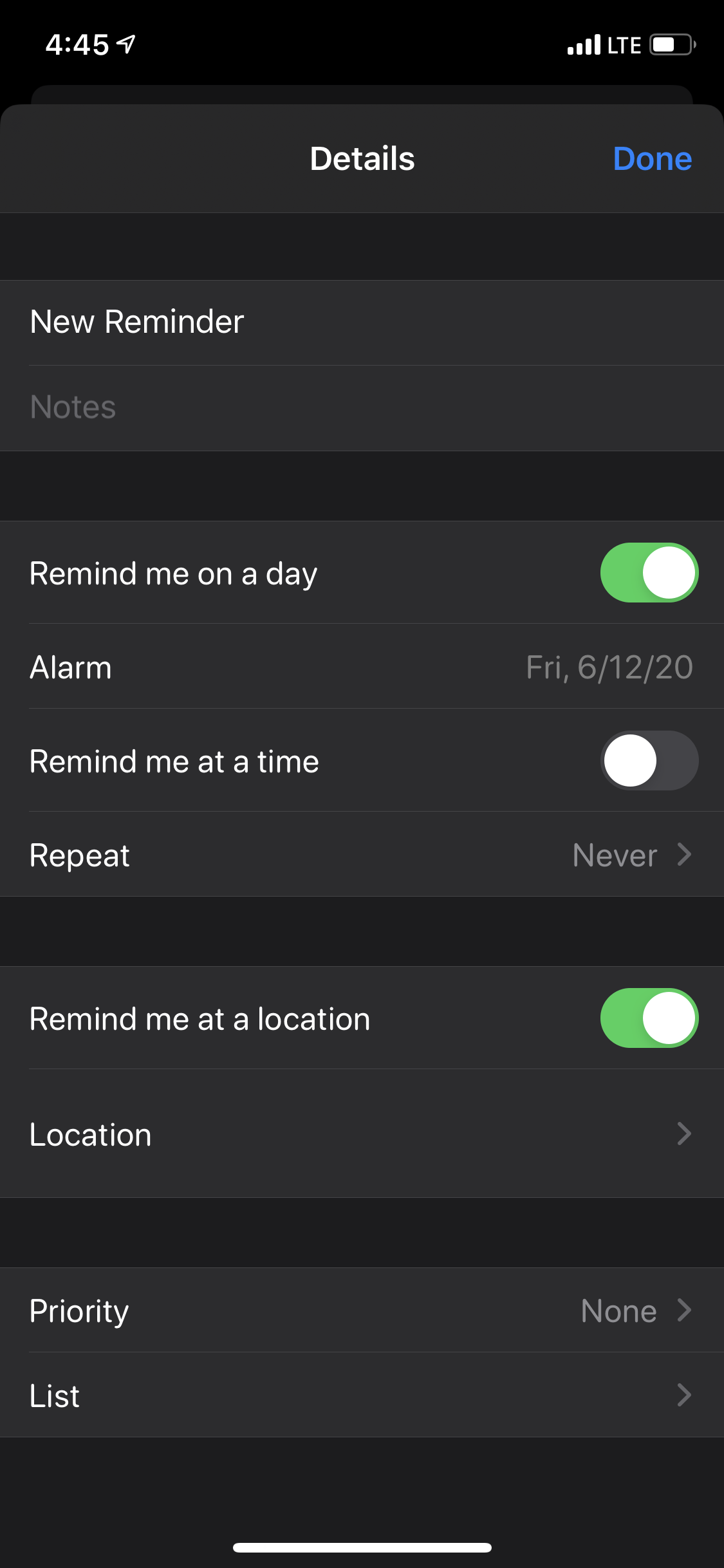Open the Location row
Image resolution: width=724 pixels, height=1568 pixels.
tap(362, 1134)
